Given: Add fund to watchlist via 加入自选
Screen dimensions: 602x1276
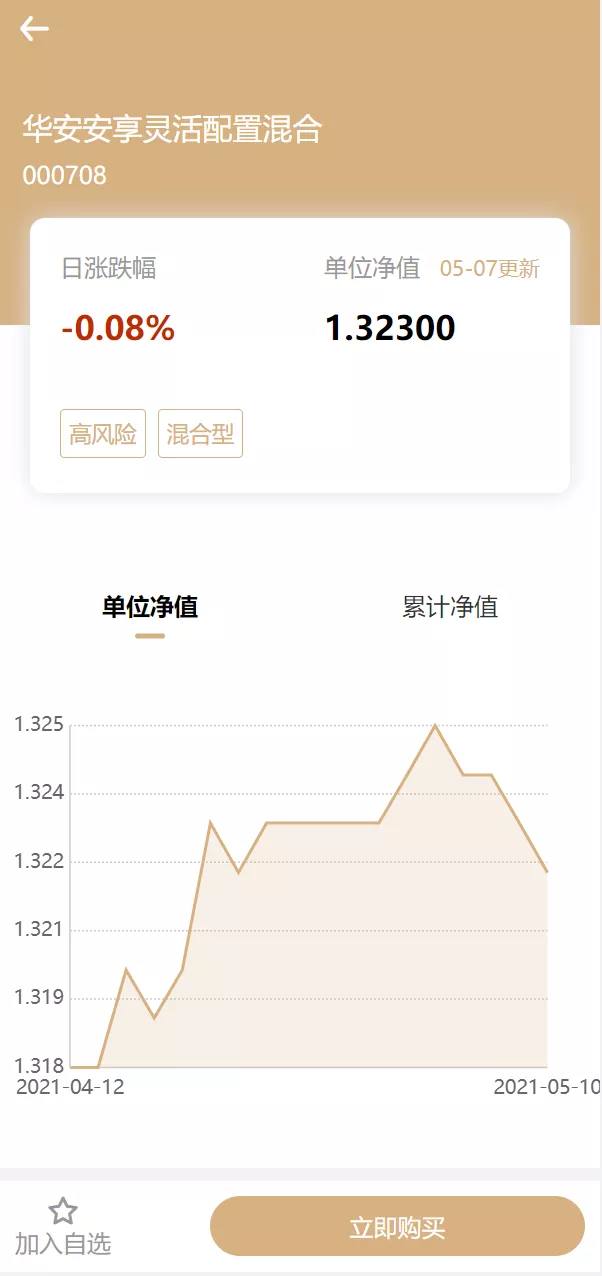Looking at the screenshot, I should 63,1226.
